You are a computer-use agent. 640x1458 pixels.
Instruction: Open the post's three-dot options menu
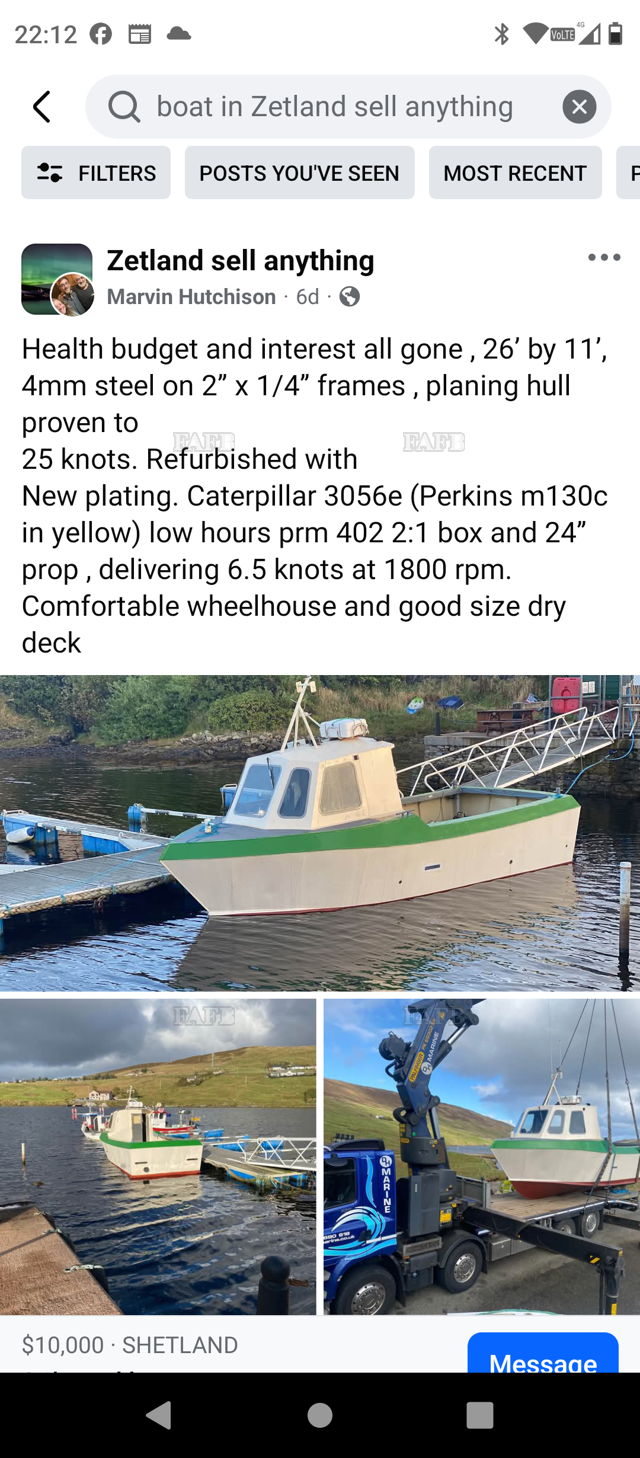(x=604, y=258)
